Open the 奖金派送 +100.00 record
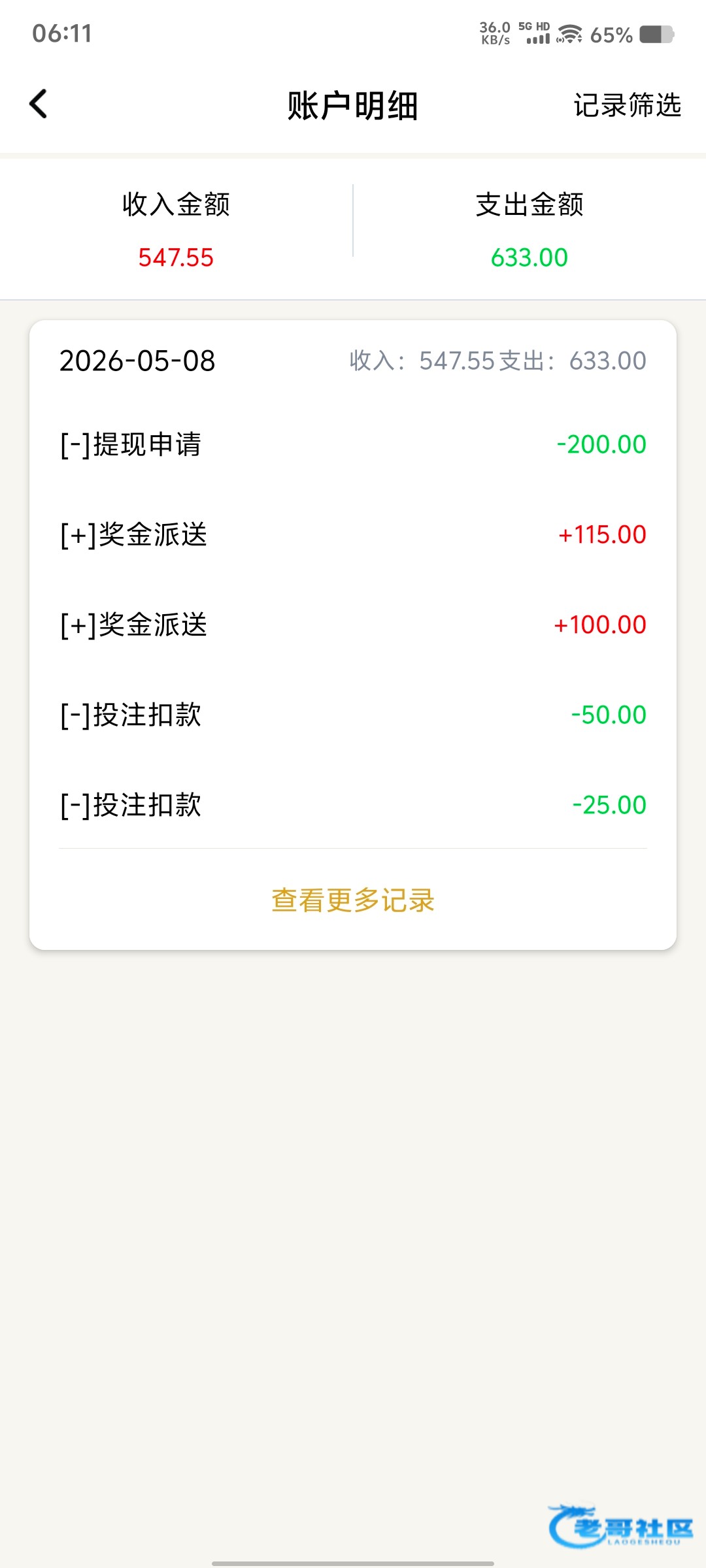This screenshot has width=706, height=1568. click(x=353, y=625)
